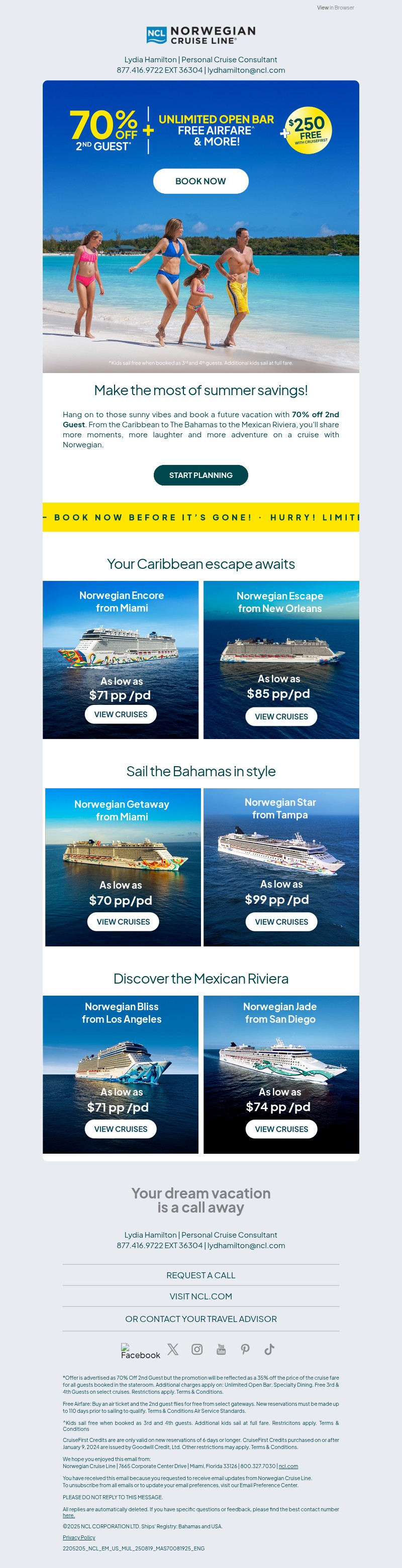The height and width of the screenshot is (1568, 402).
Task: Open the Instagram icon
Action: pos(197,1350)
